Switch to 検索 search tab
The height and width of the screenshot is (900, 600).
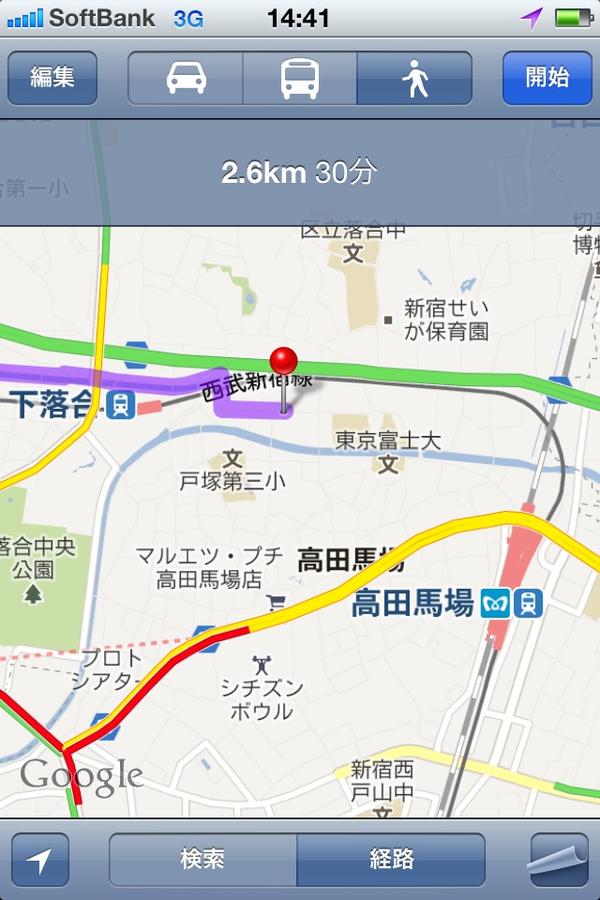(203, 859)
